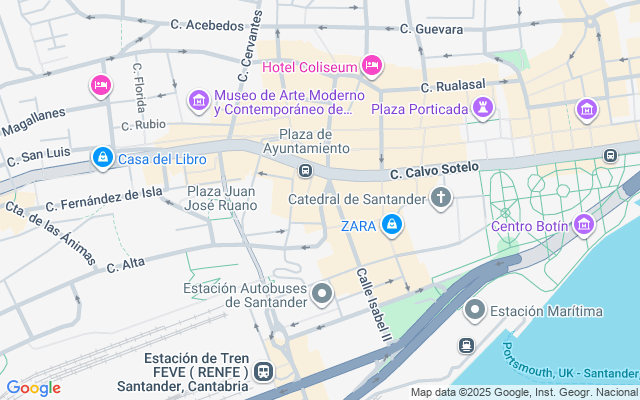The width and height of the screenshot is (640, 400).
Task: Open the Hotel Coliseum pin
Action: coord(372,65)
